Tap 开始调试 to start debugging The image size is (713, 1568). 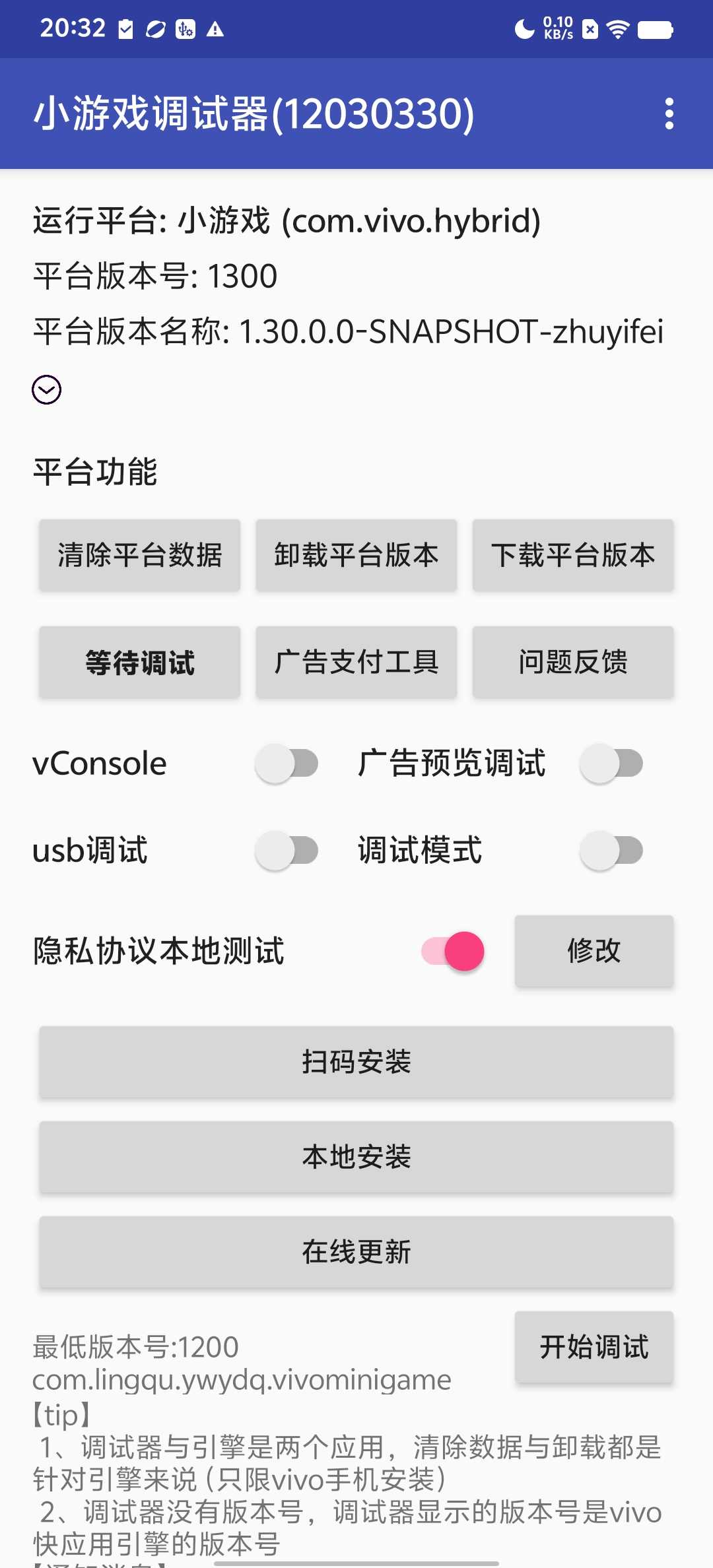click(594, 1347)
